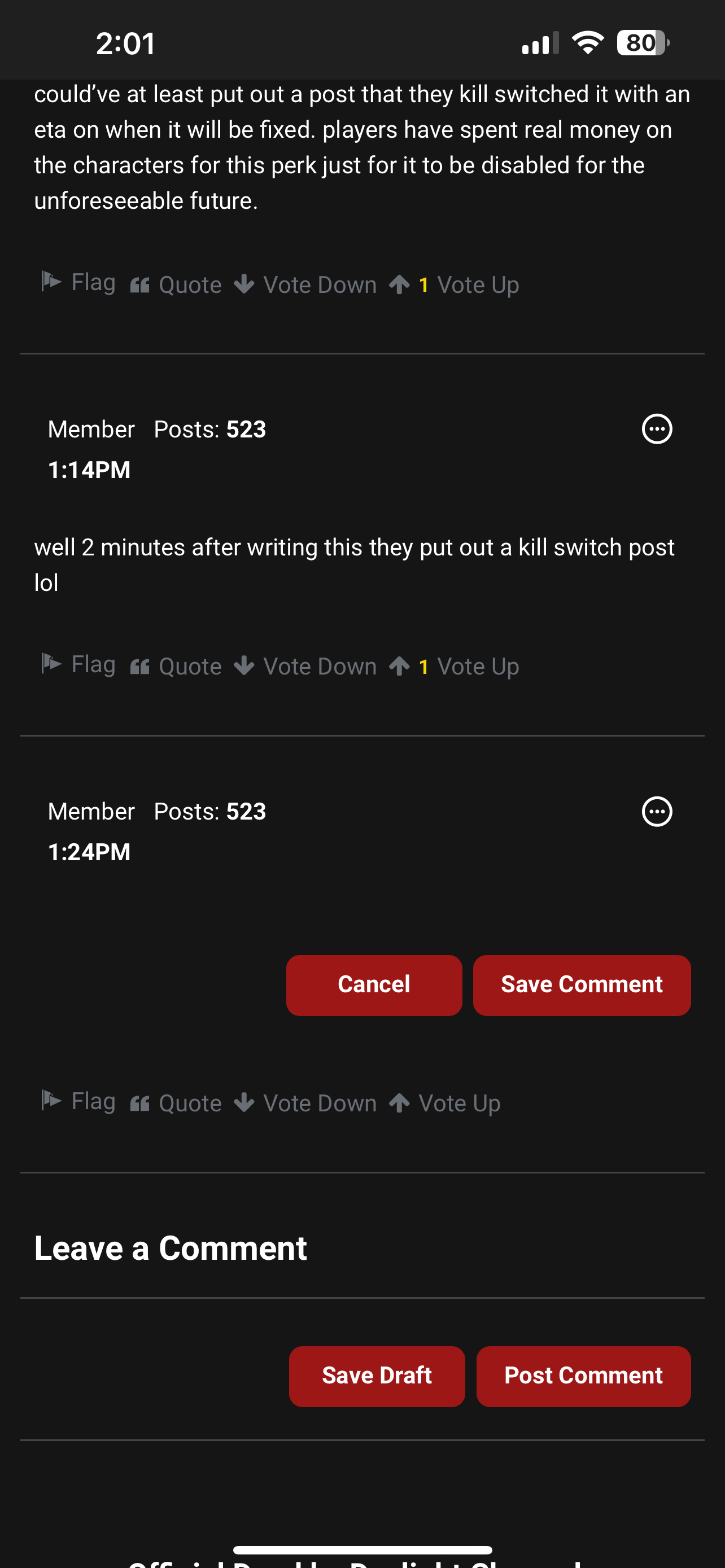Flag the 1:24PM comment
This screenshot has height=1568, width=725.
pos(78,1101)
